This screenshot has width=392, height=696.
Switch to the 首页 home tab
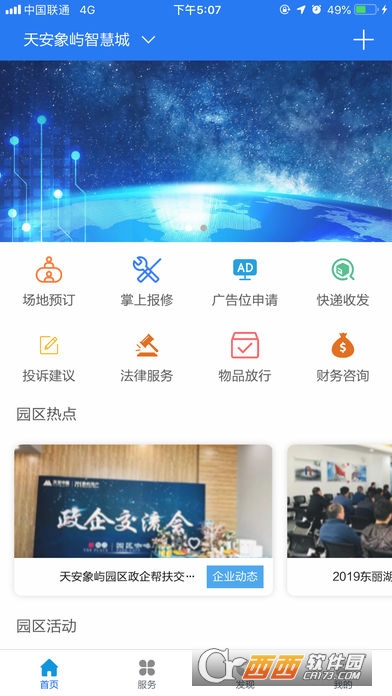[x=49, y=673]
